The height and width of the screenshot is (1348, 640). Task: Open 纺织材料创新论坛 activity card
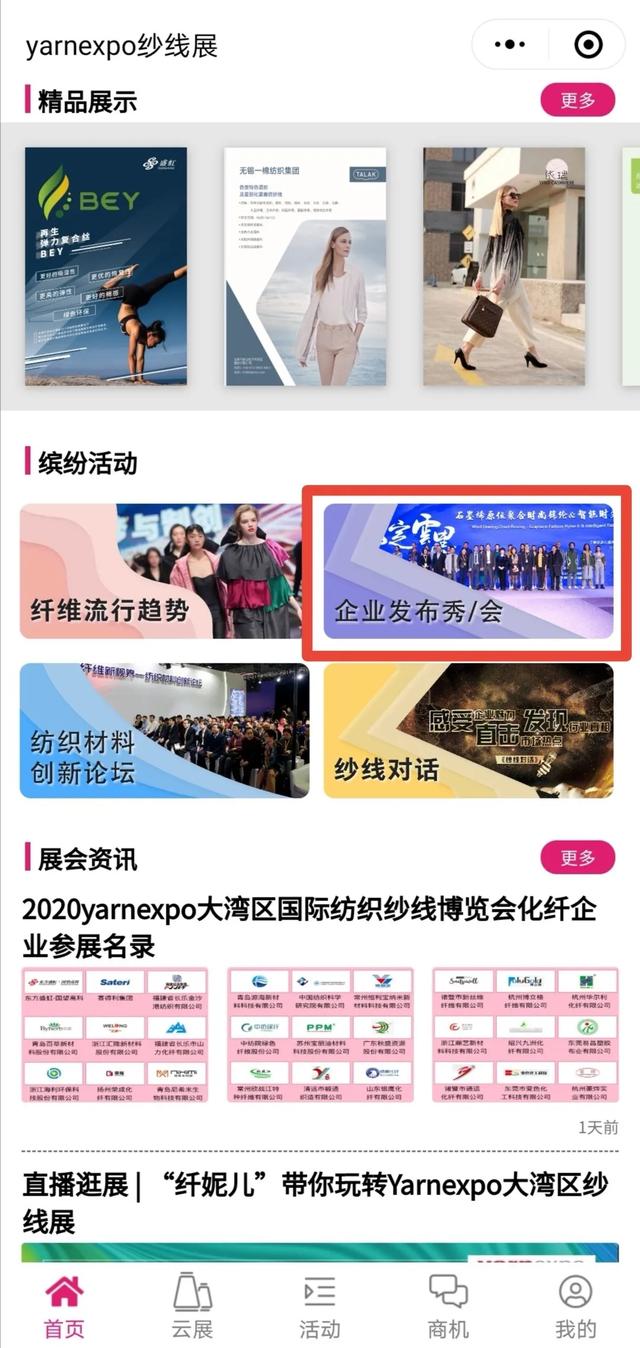[164, 730]
